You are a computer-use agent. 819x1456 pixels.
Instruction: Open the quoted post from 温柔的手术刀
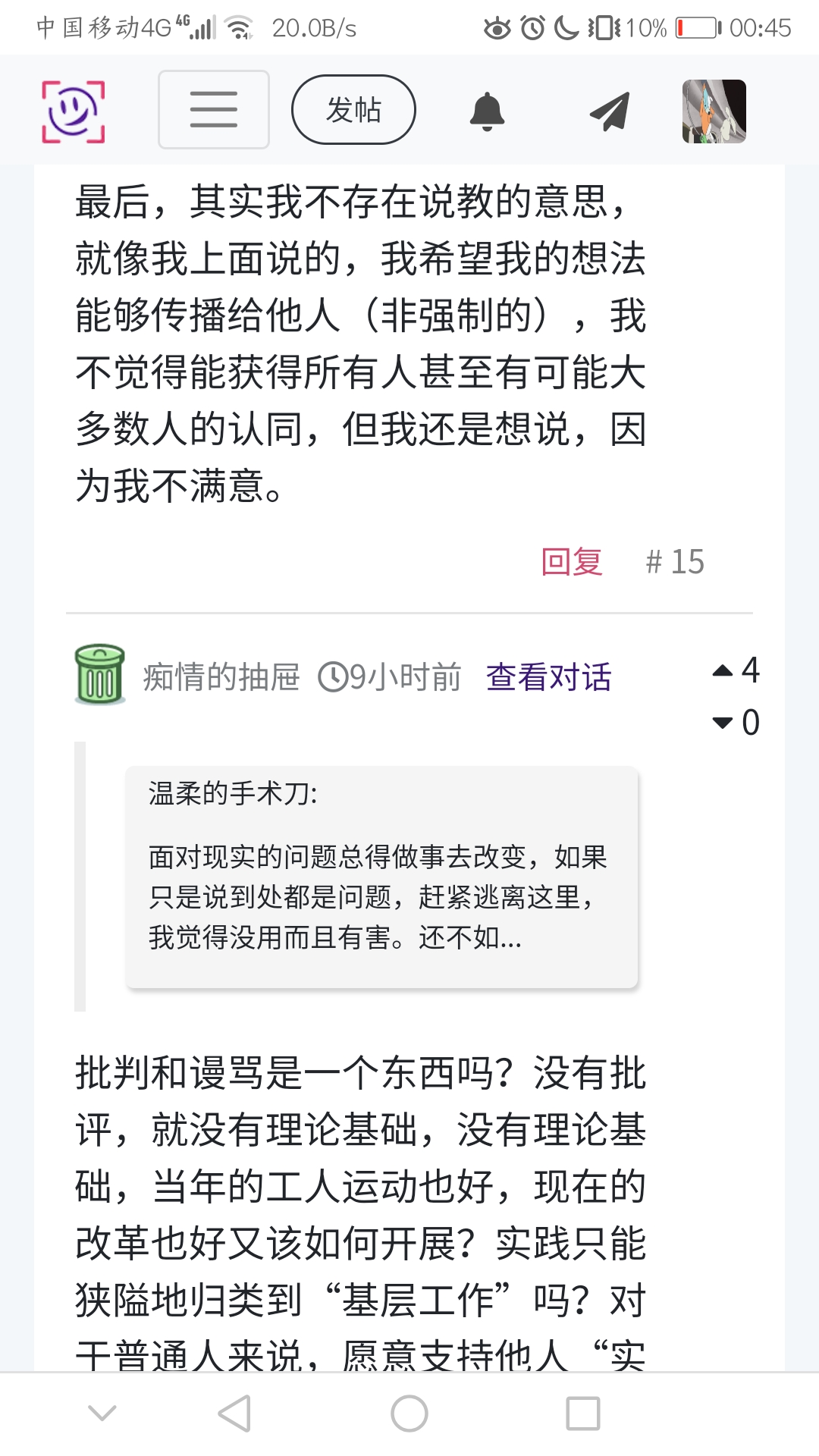[x=381, y=877]
